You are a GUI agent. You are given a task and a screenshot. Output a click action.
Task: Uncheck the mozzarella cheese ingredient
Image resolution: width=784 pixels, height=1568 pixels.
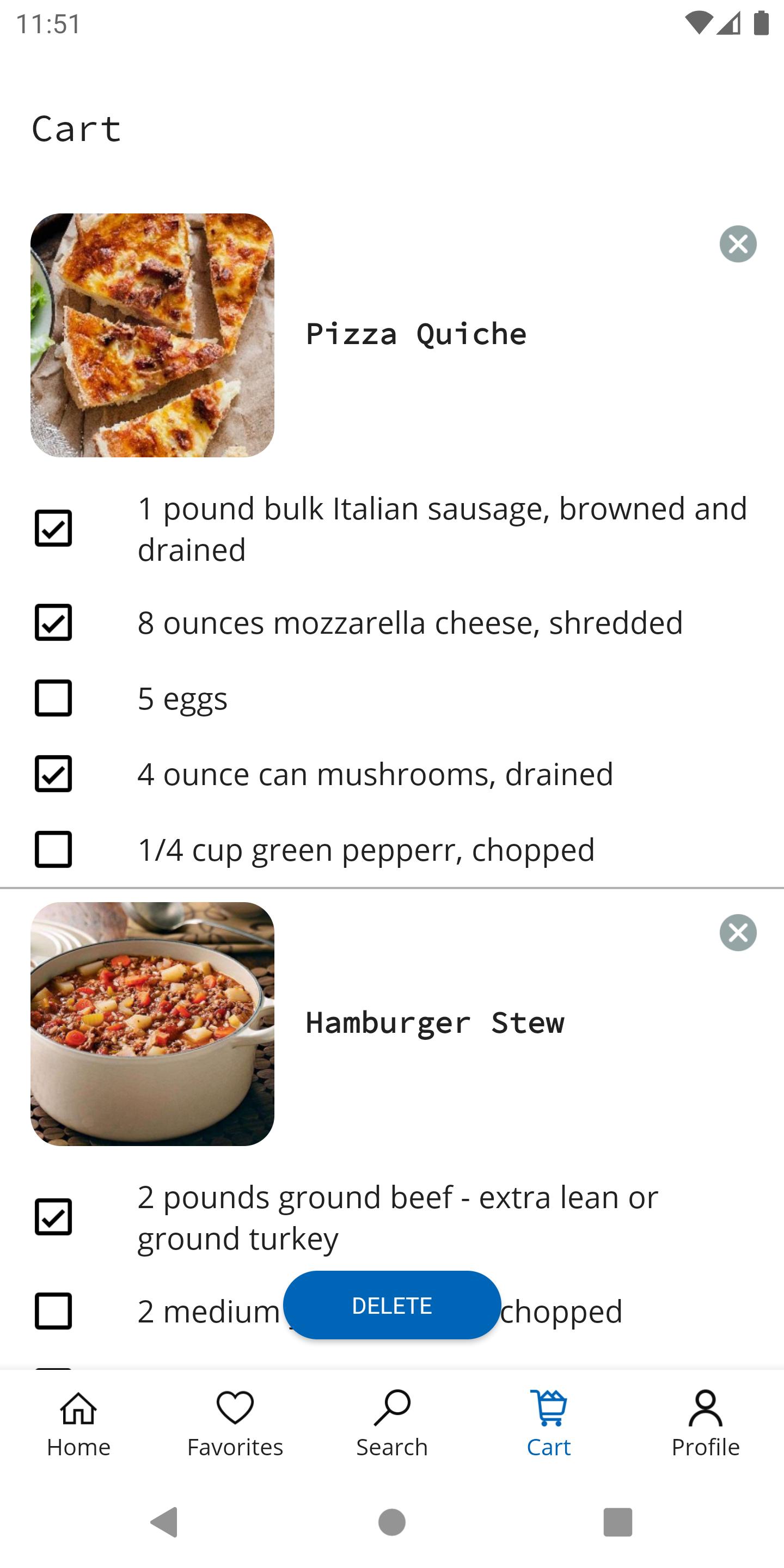(53, 622)
